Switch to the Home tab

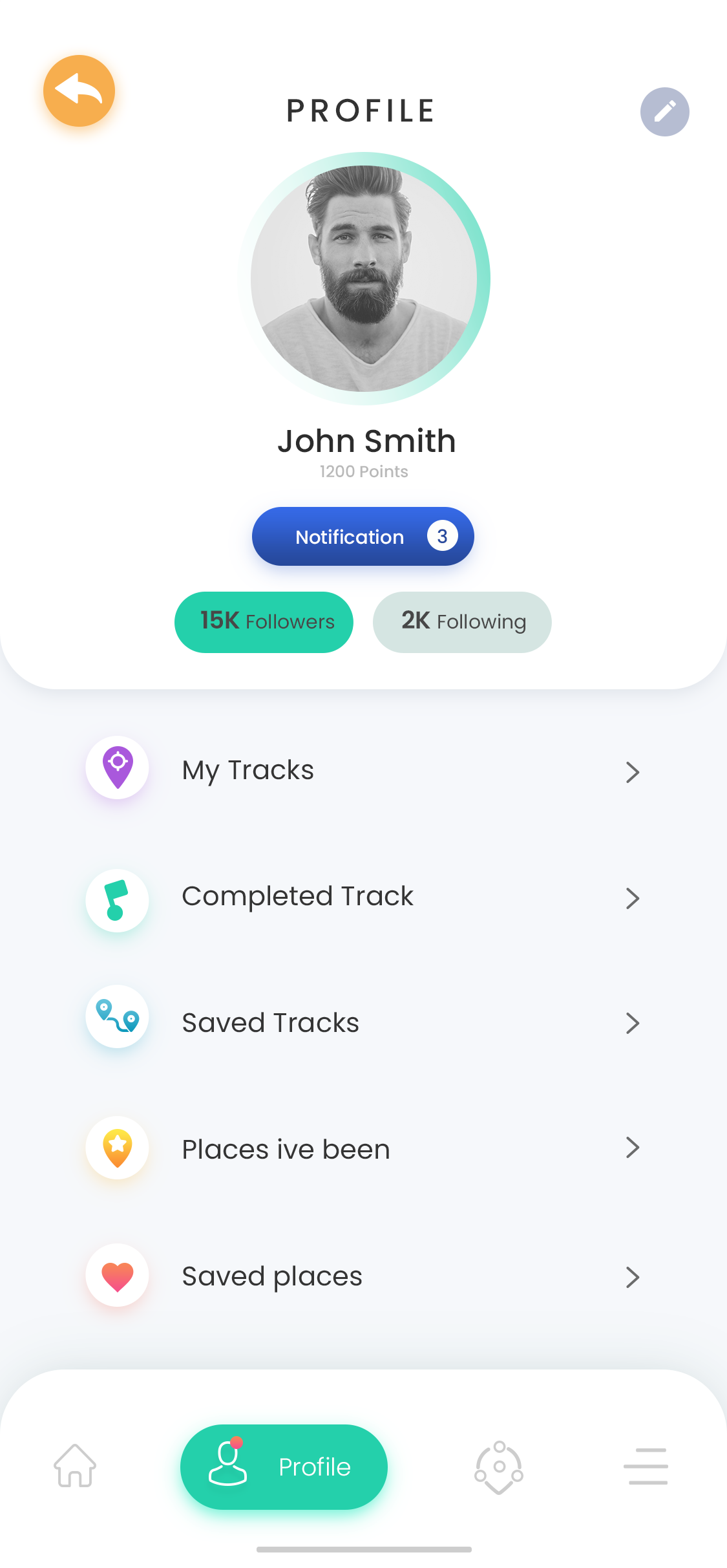coord(75,1466)
